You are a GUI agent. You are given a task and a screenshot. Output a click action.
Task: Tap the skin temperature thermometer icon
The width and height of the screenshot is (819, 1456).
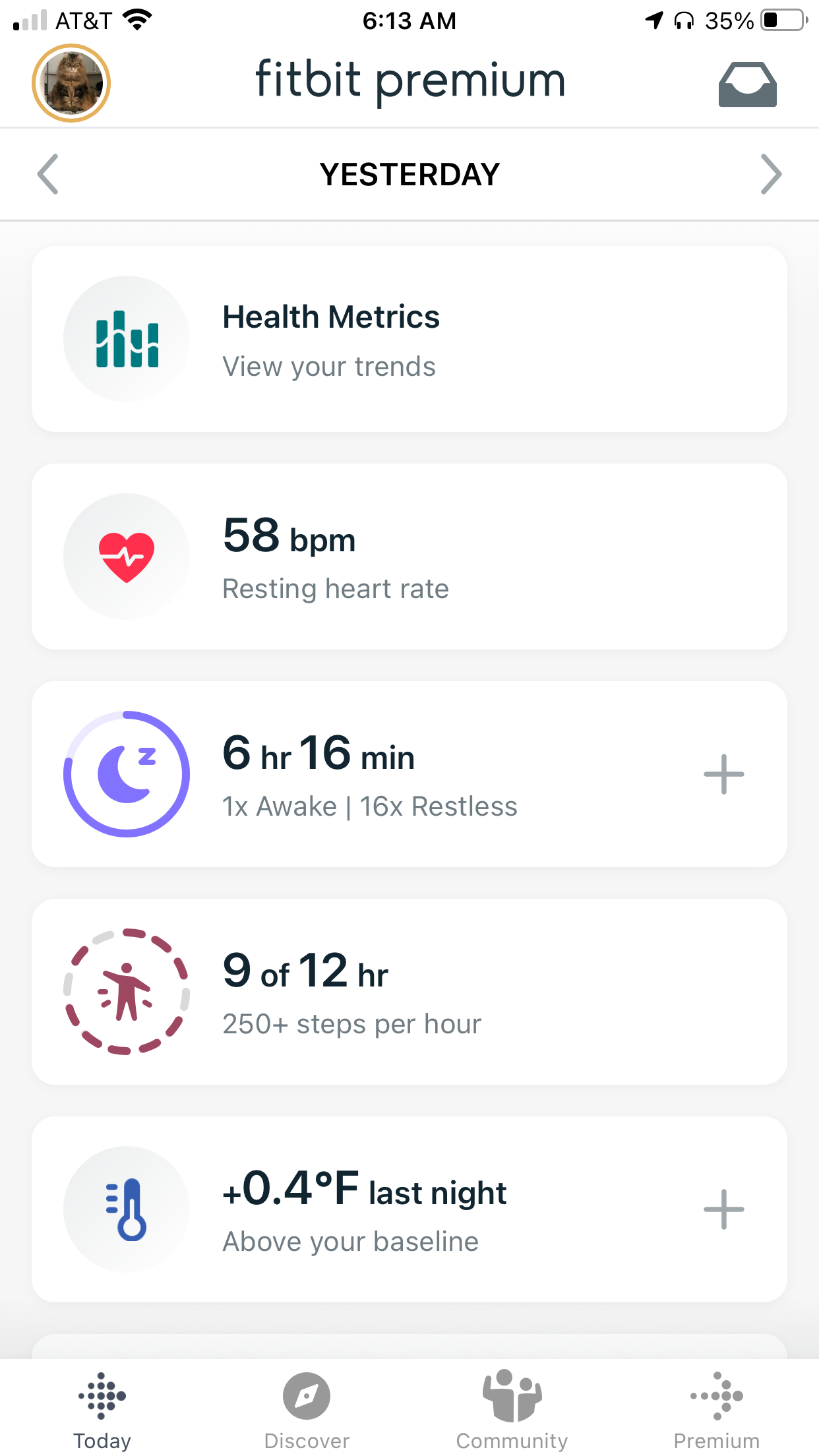[x=127, y=1209]
